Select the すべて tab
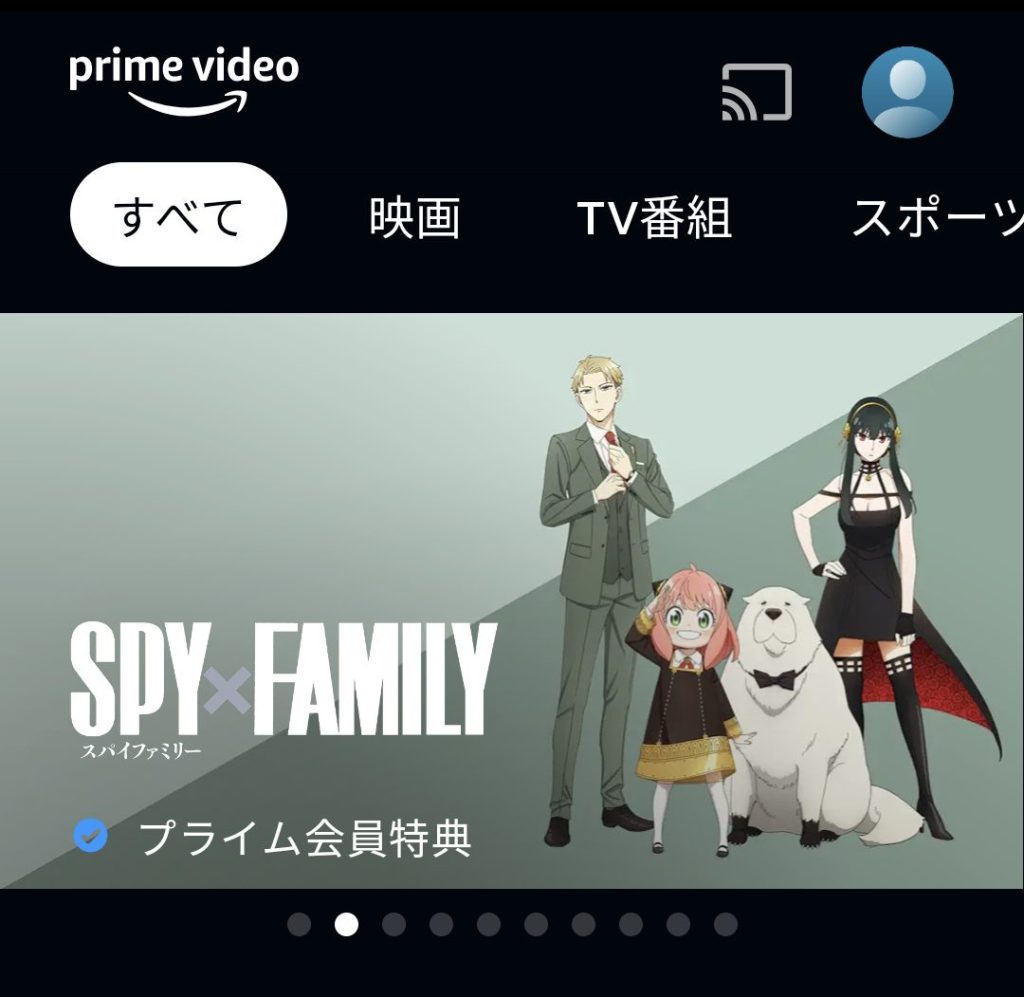 pyautogui.click(x=178, y=215)
